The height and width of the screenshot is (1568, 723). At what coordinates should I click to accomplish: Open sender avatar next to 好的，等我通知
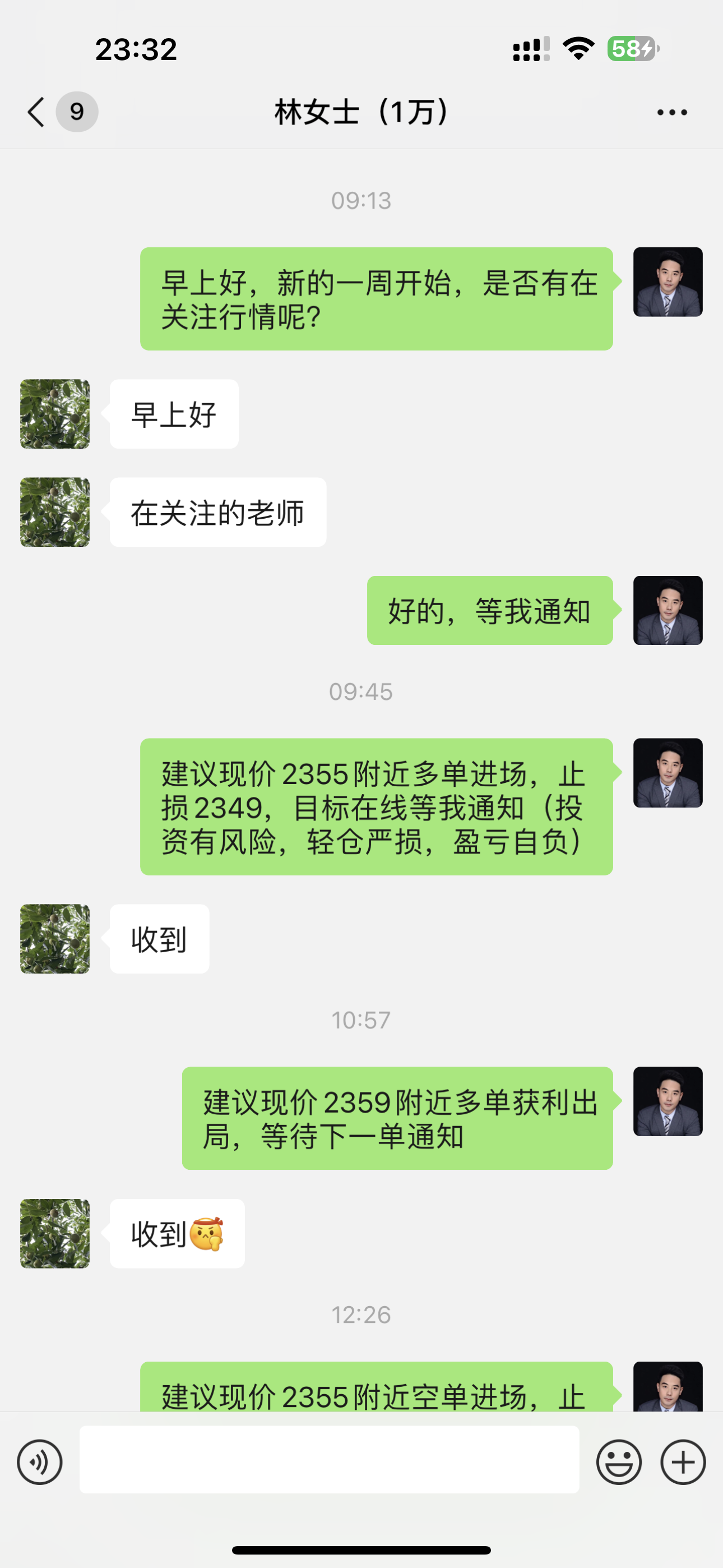[x=668, y=610]
